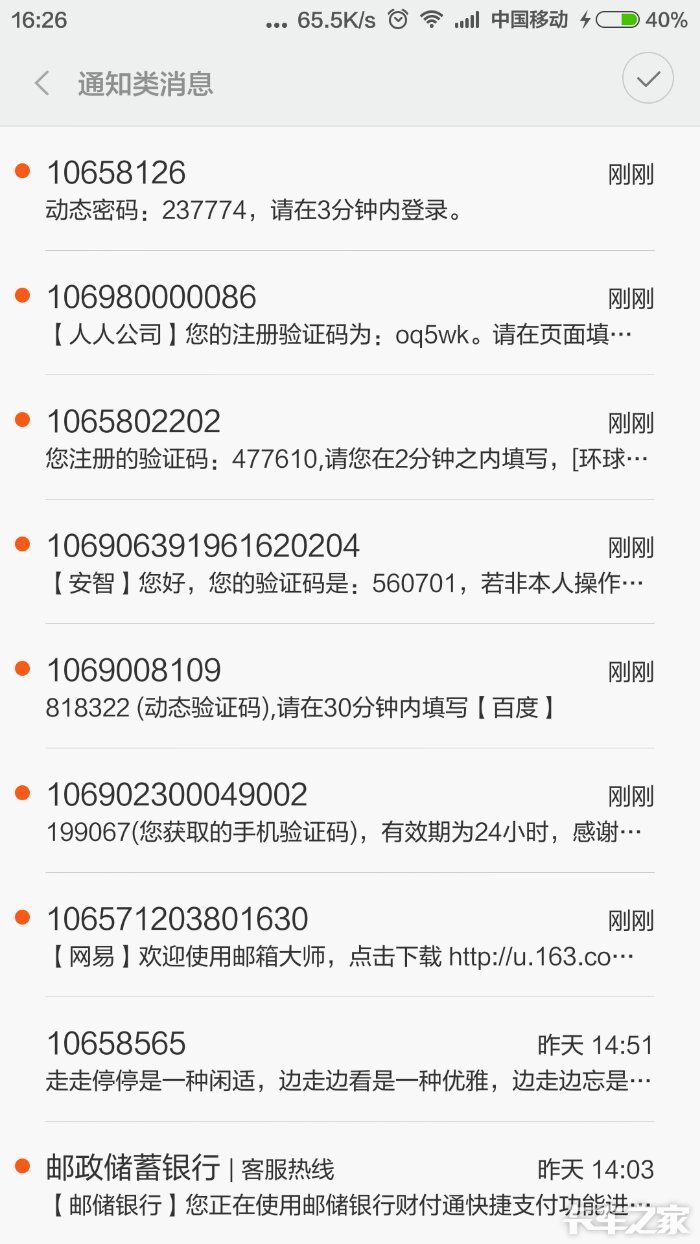Open message from 10658126
This screenshot has height=1244, width=700.
pyautogui.click(x=350, y=189)
